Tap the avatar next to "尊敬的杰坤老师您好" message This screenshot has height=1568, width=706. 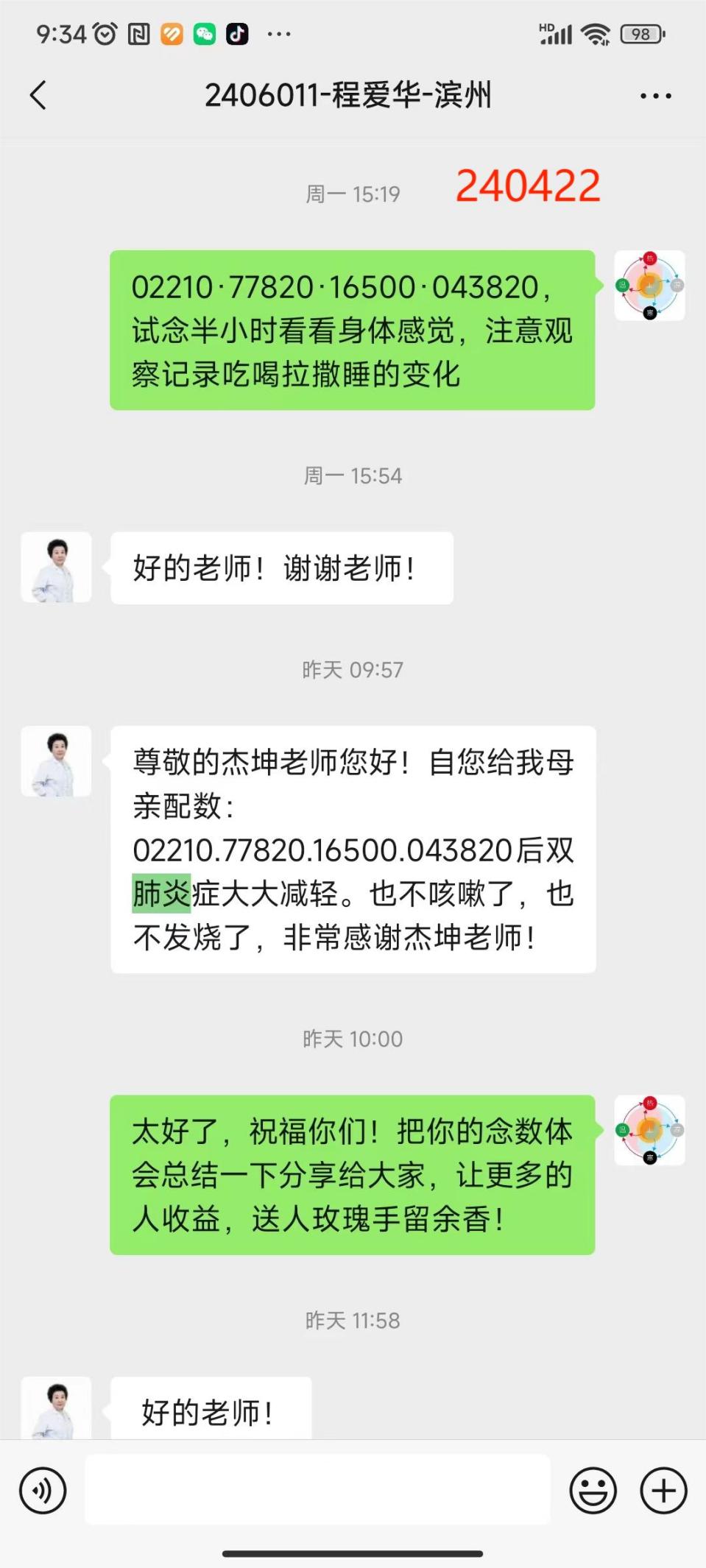tap(56, 761)
